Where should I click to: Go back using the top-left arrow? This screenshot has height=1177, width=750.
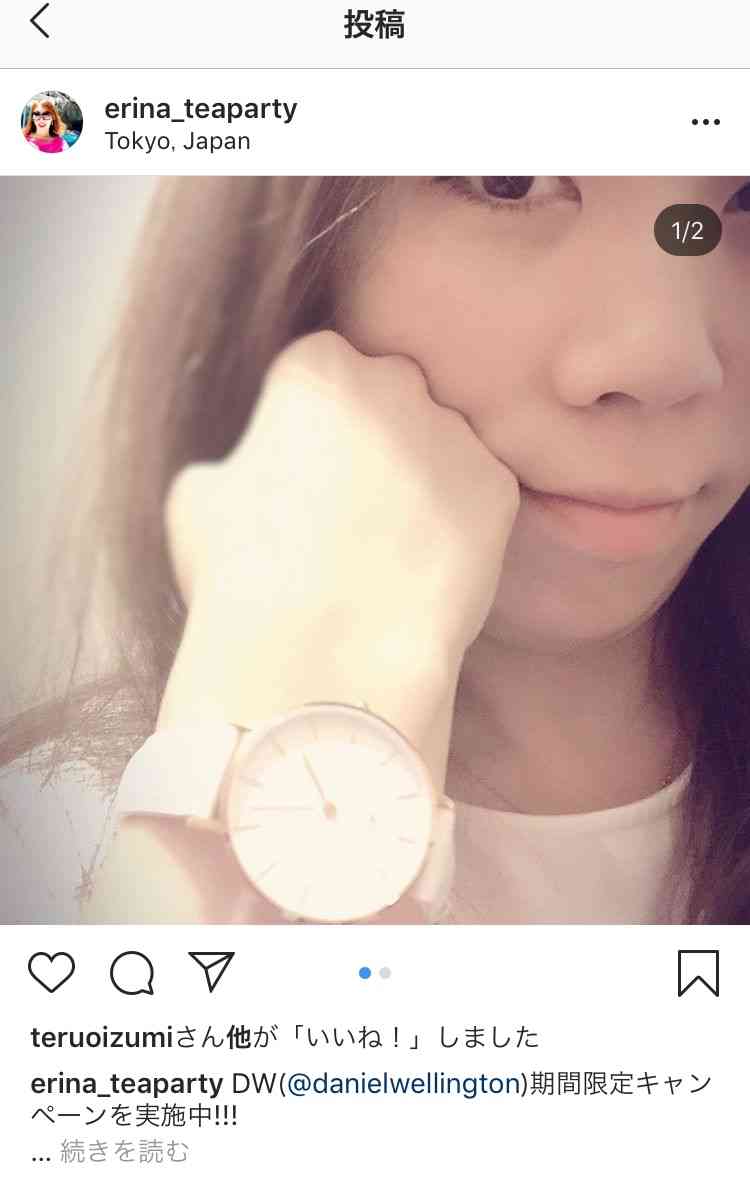[40, 22]
